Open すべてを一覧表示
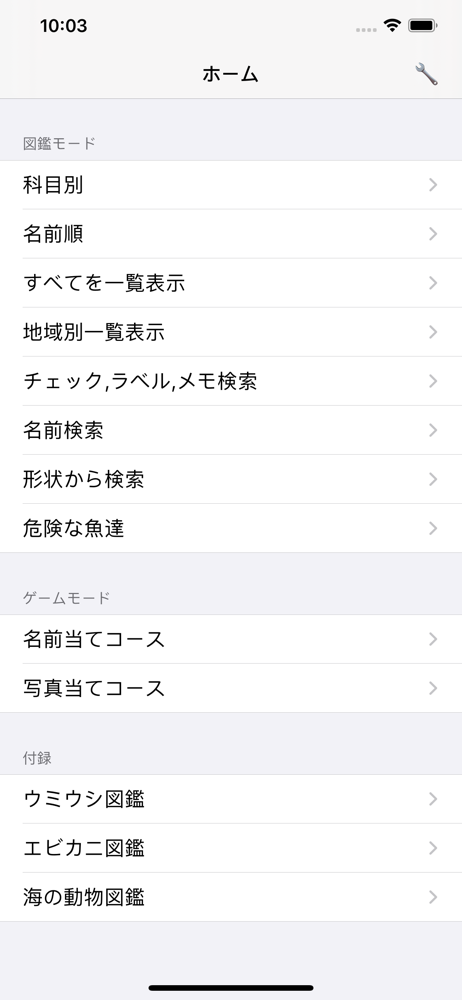 231,283
